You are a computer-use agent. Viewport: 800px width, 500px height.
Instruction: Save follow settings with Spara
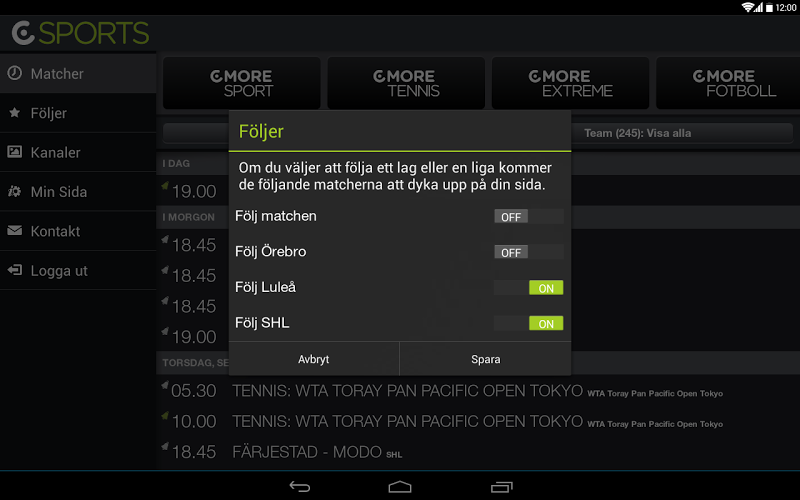click(486, 359)
